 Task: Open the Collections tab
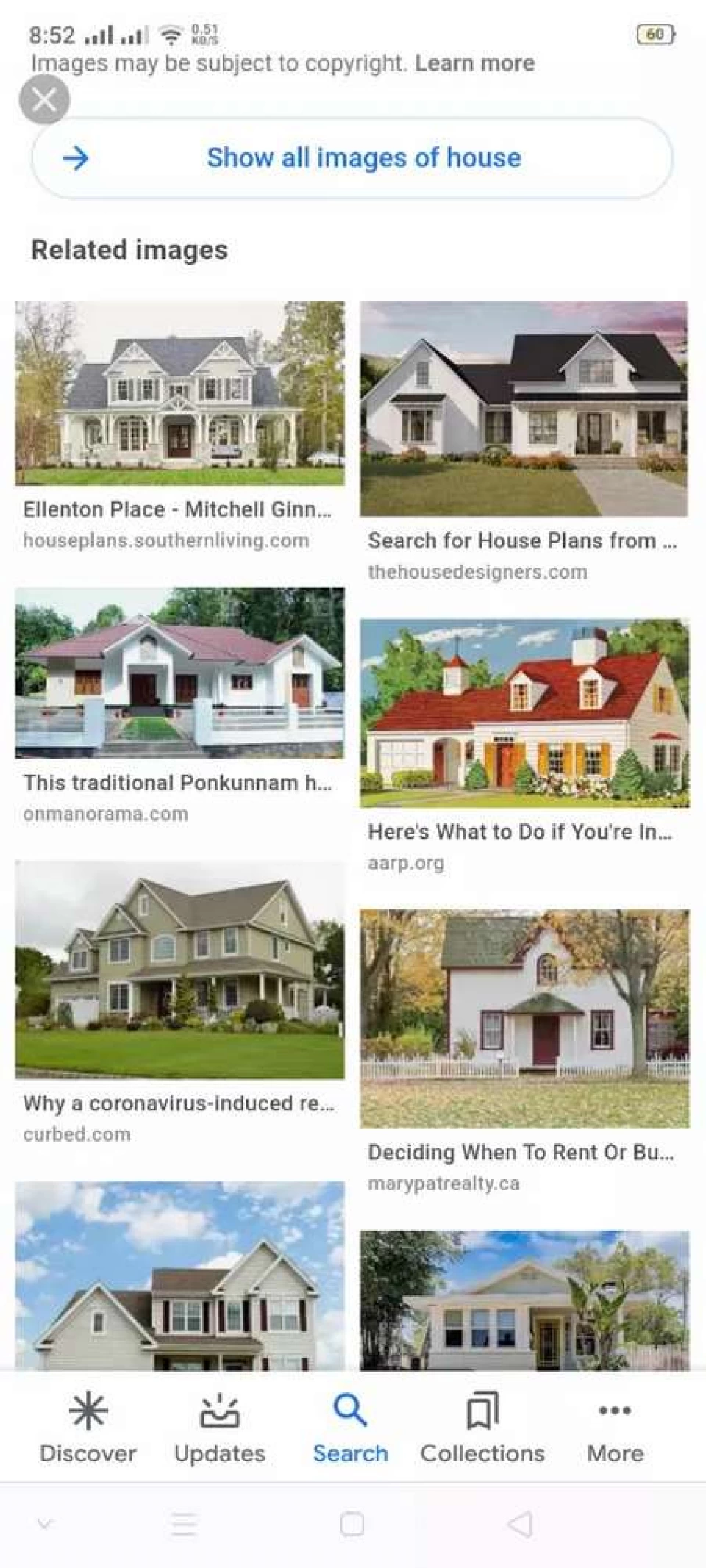(482, 1428)
